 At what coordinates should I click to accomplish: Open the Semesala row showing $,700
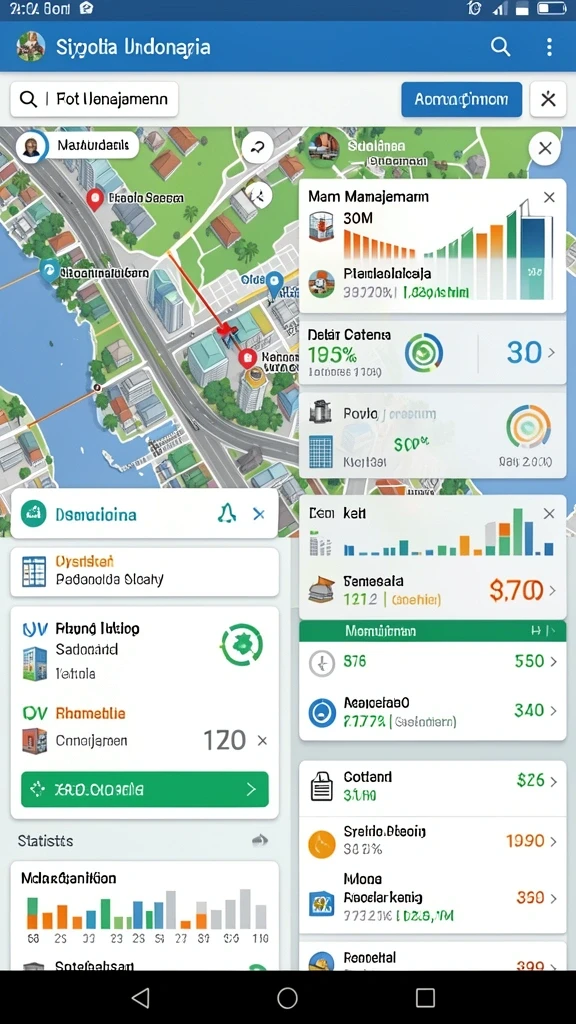[x=432, y=590]
